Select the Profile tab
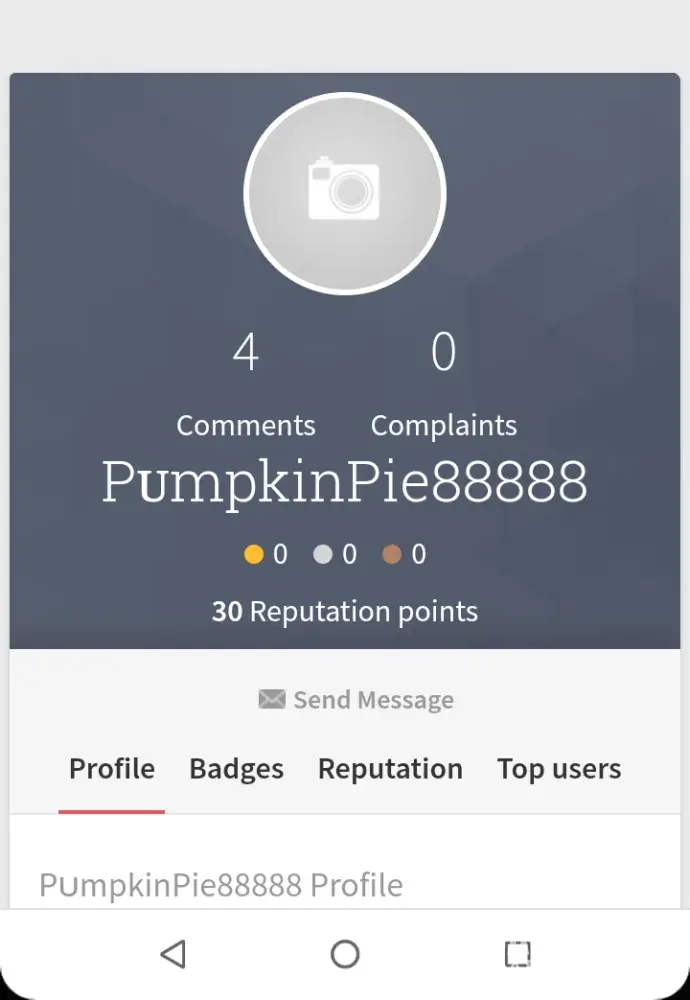This screenshot has width=690, height=1000. coord(112,769)
